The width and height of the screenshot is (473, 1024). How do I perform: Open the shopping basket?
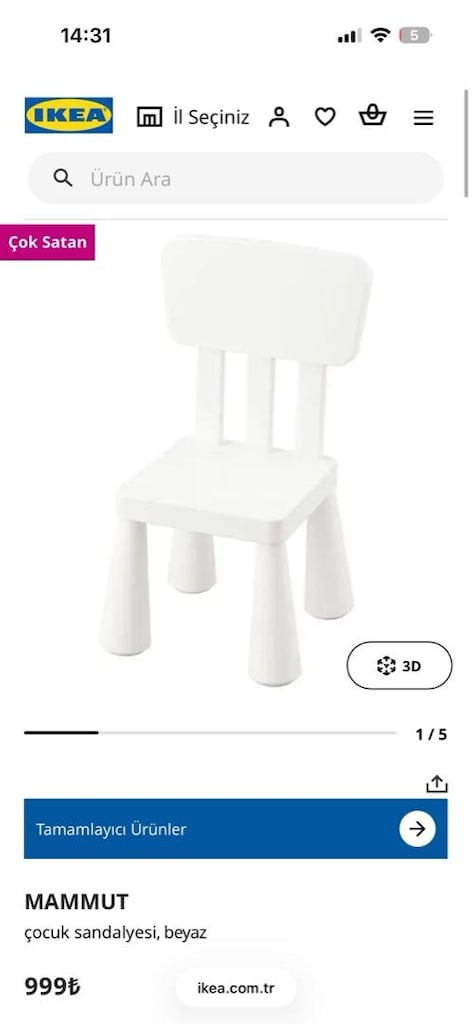372,116
